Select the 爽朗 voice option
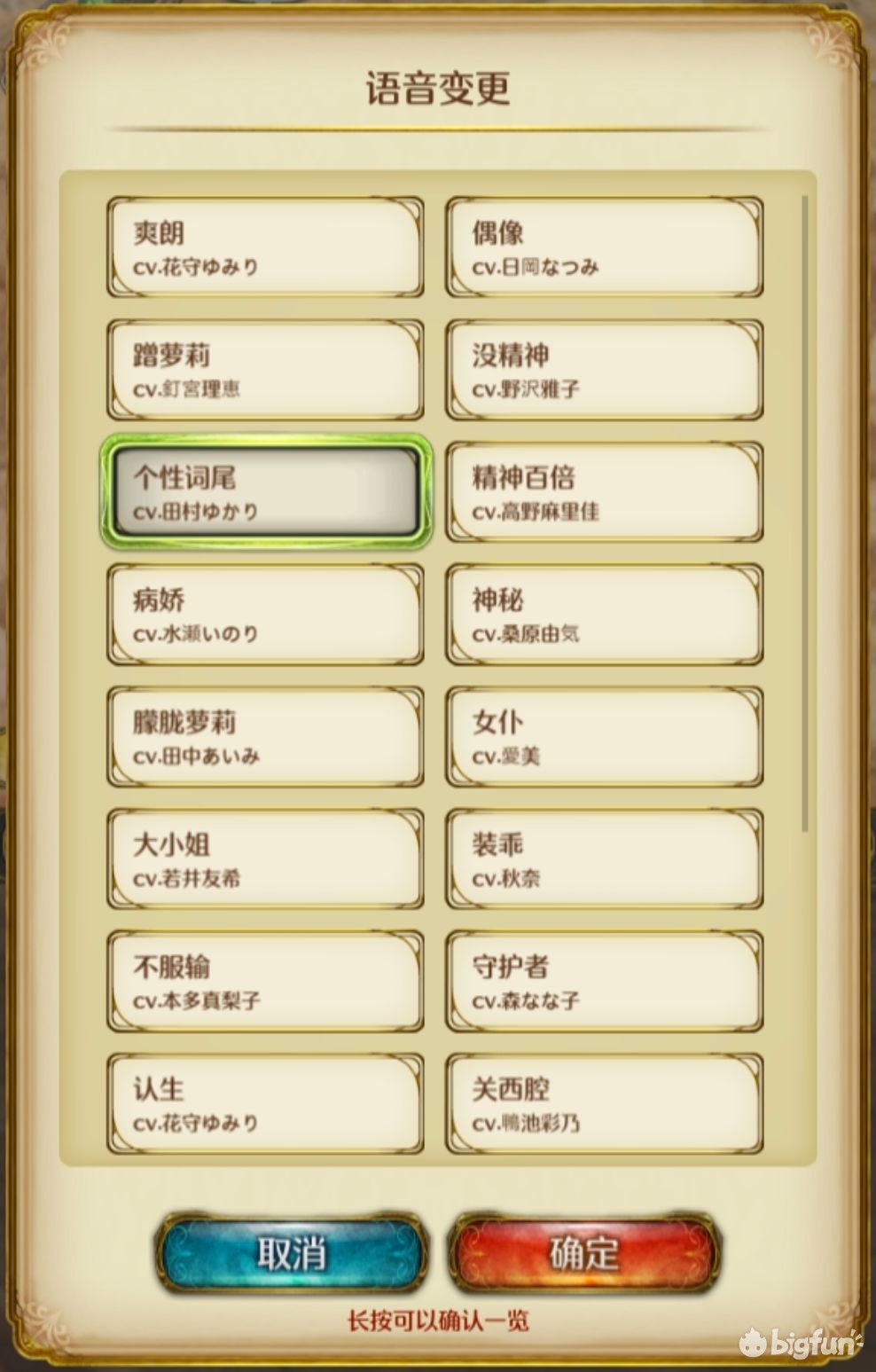This screenshot has width=876, height=1372. [x=264, y=247]
